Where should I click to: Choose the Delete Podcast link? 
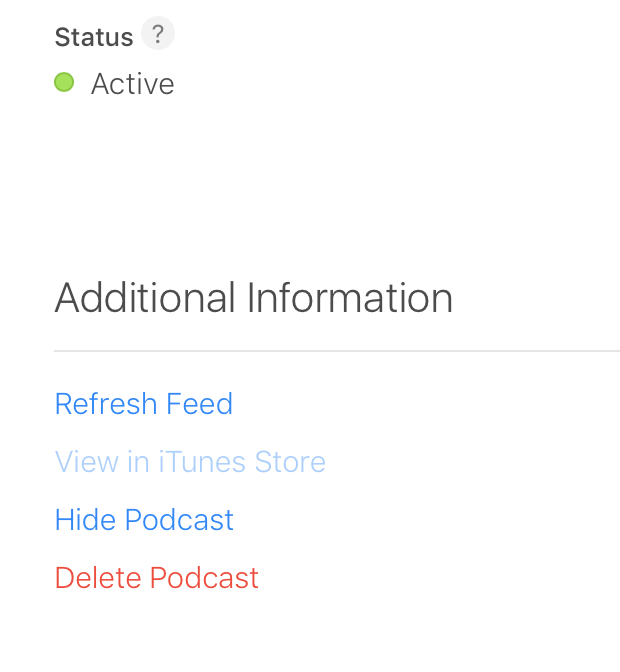click(x=157, y=578)
